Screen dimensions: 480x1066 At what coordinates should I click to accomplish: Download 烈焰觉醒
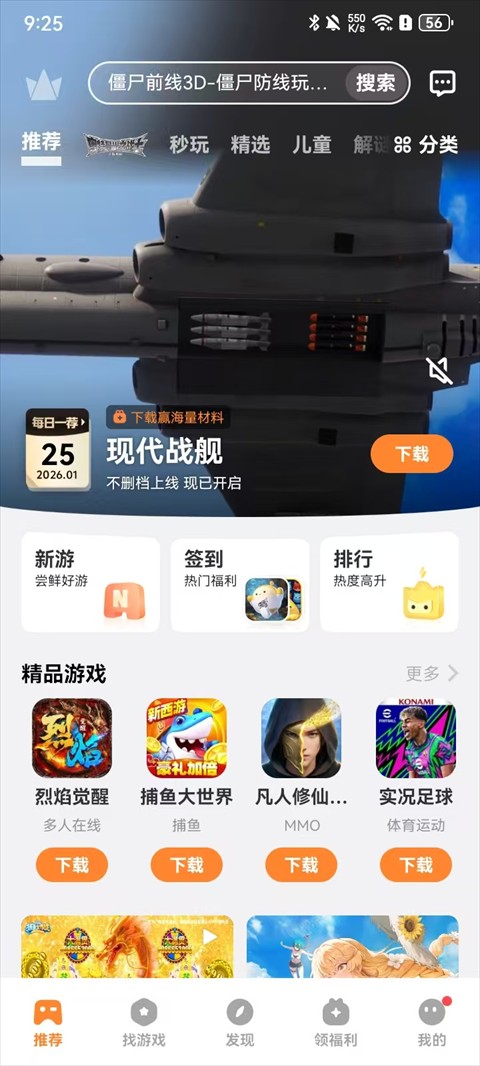[72, 865]
